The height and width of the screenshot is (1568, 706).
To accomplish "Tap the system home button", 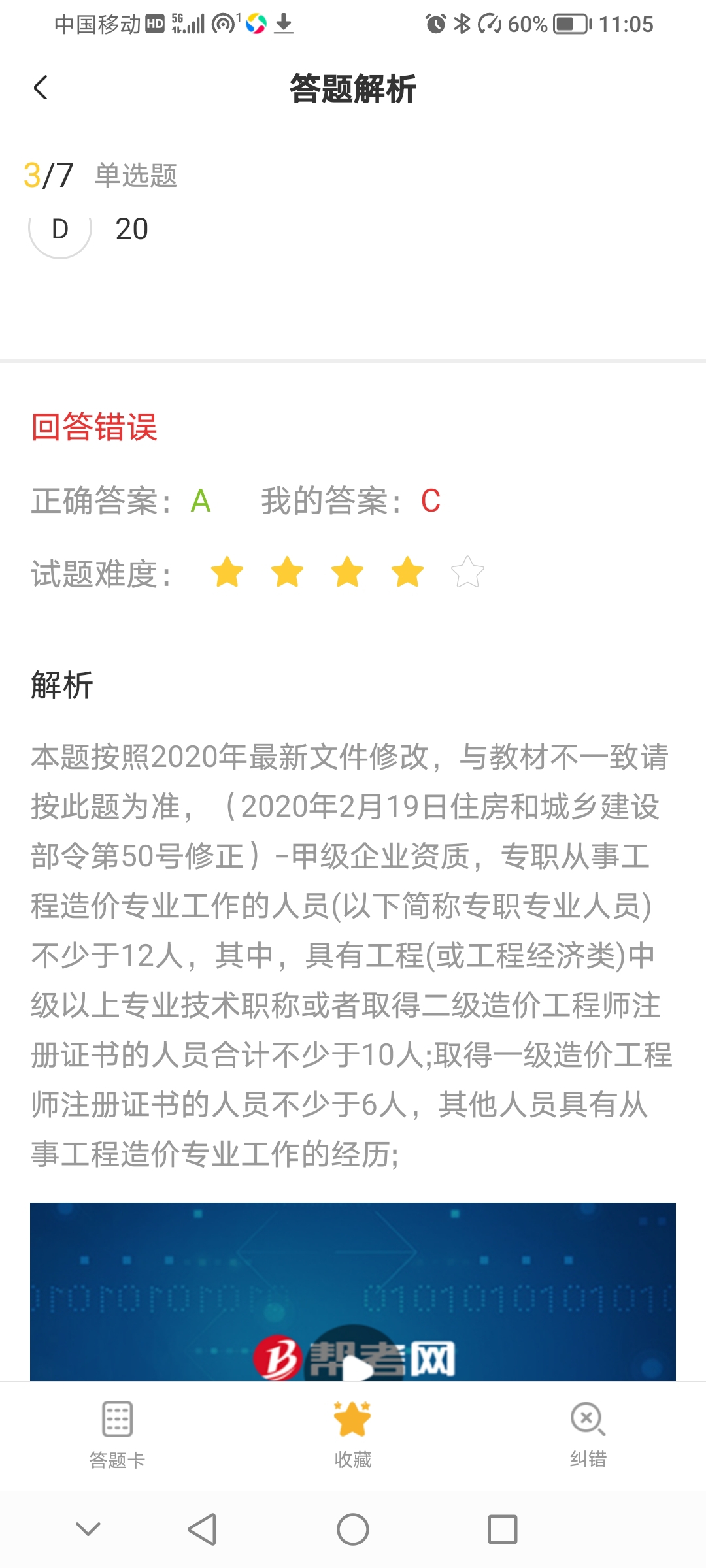I will point(352,1529).
